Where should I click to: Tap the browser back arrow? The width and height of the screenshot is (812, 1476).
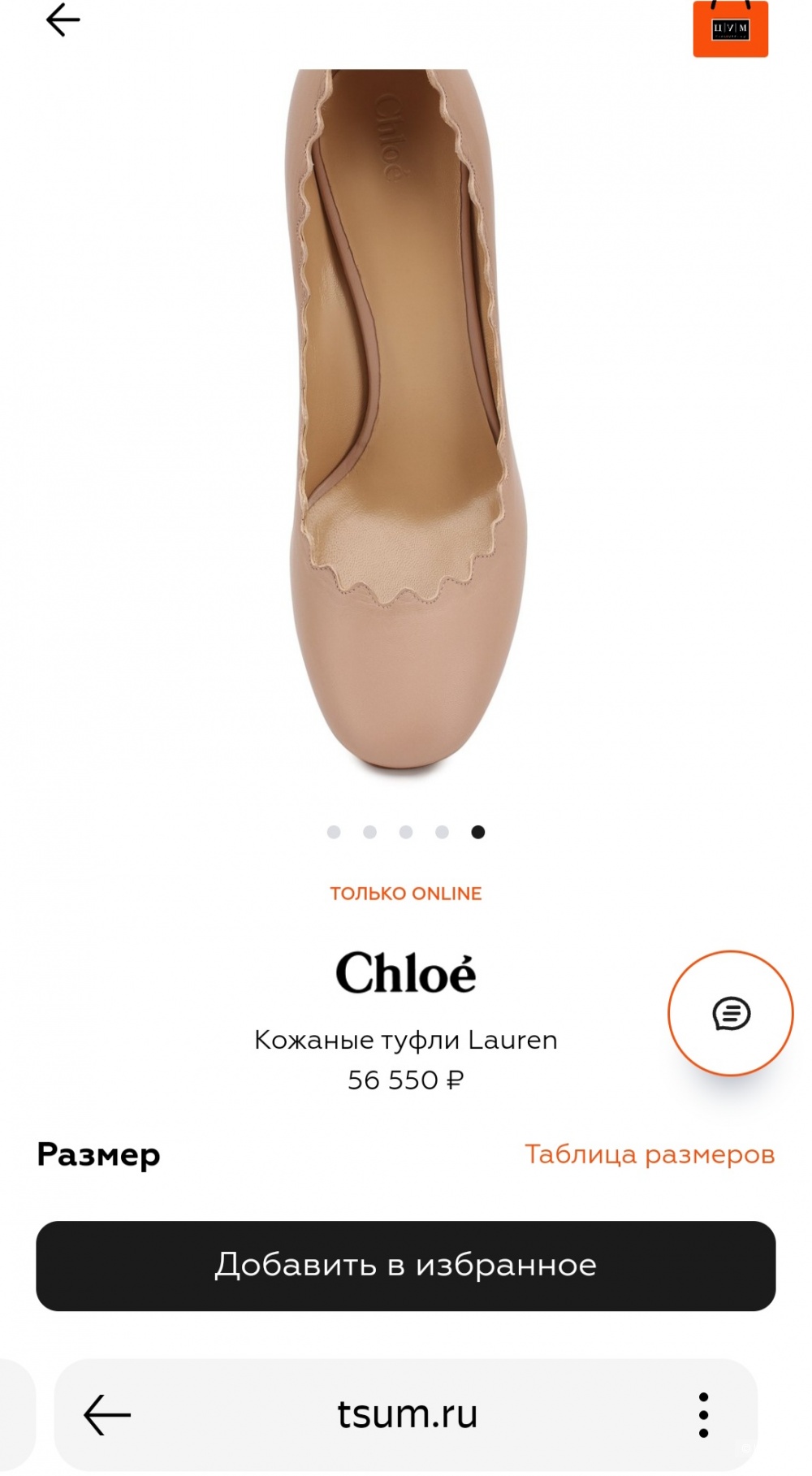[106, 1414]
